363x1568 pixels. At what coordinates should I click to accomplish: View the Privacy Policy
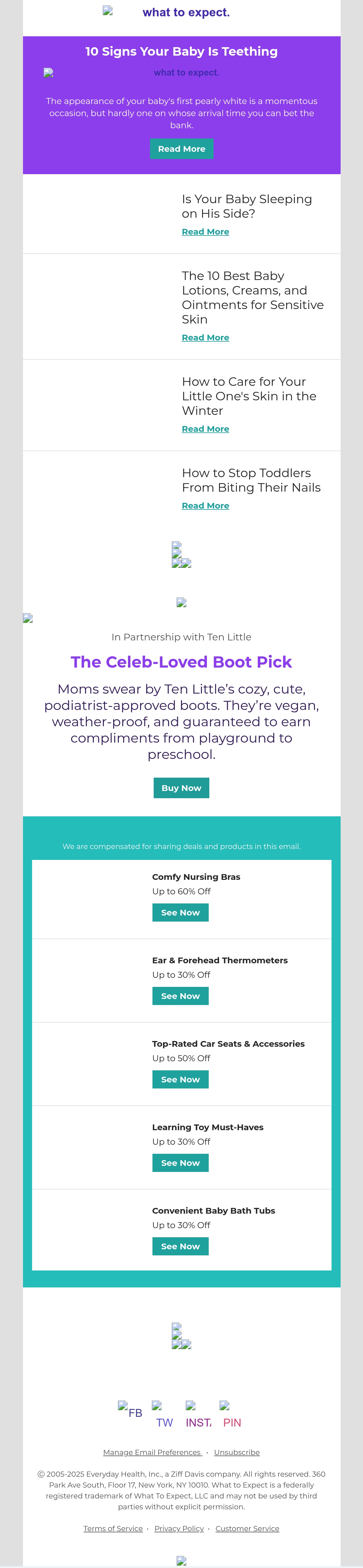tap(179, 1528)
